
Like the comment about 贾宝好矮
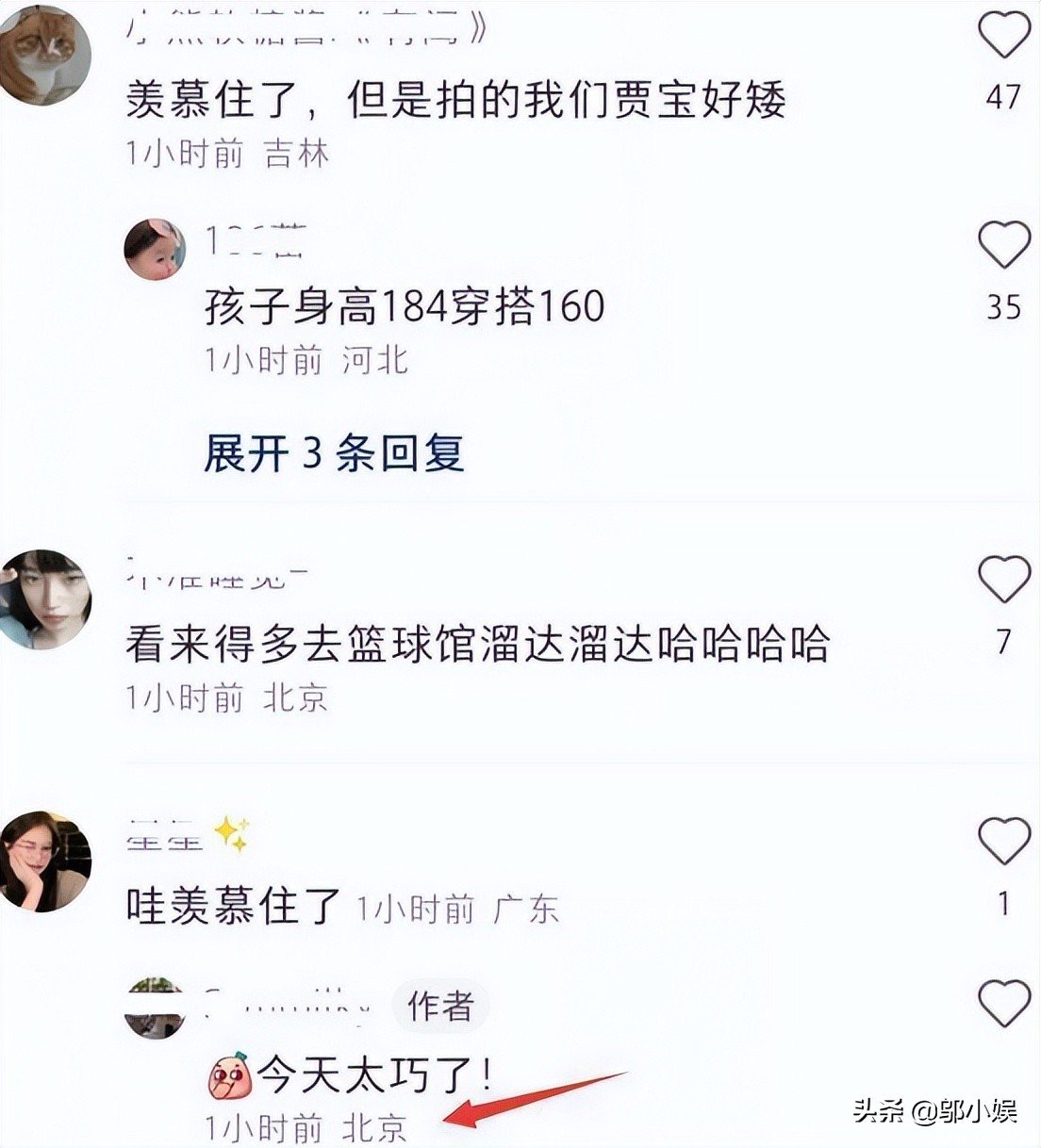coord(1003,36)
